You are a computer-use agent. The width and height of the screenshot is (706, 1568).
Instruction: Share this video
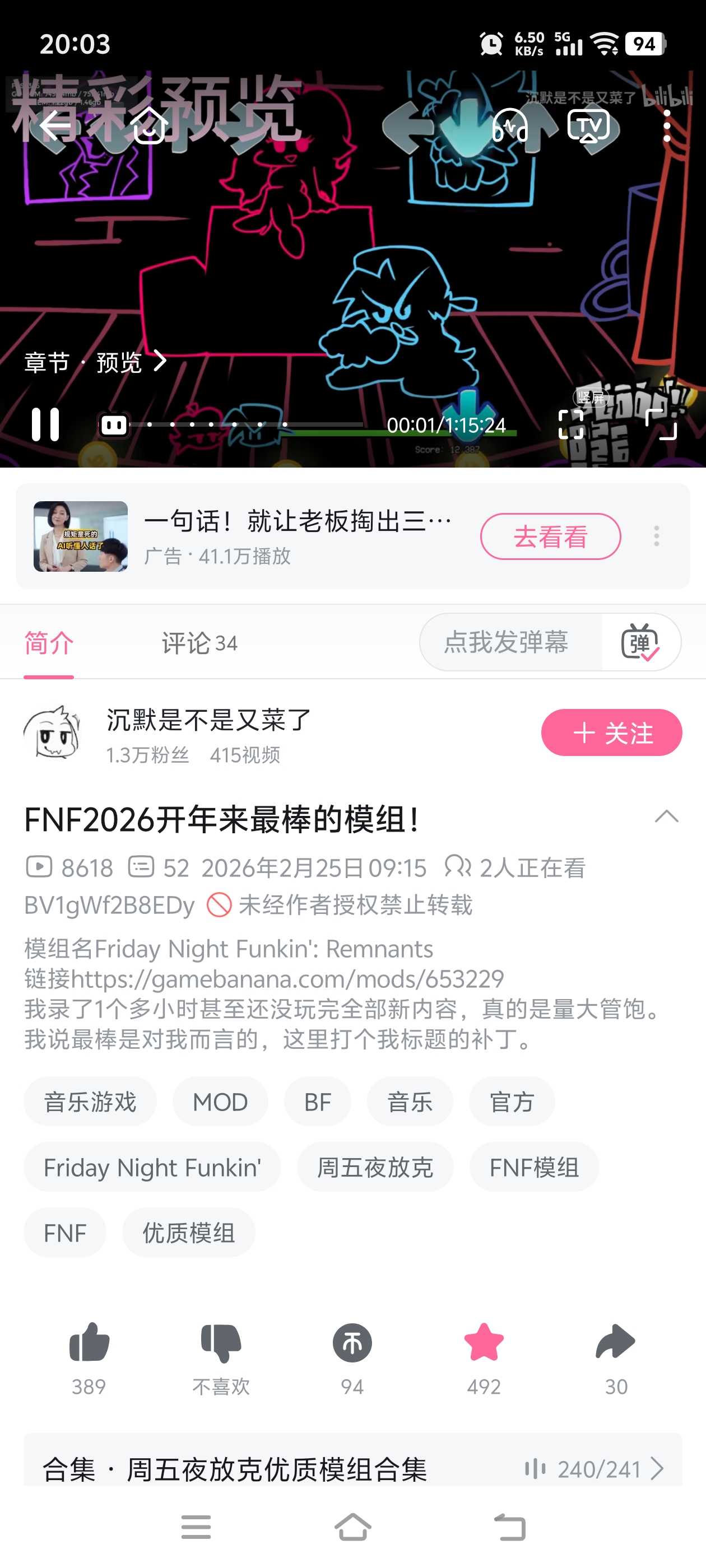615,1343
